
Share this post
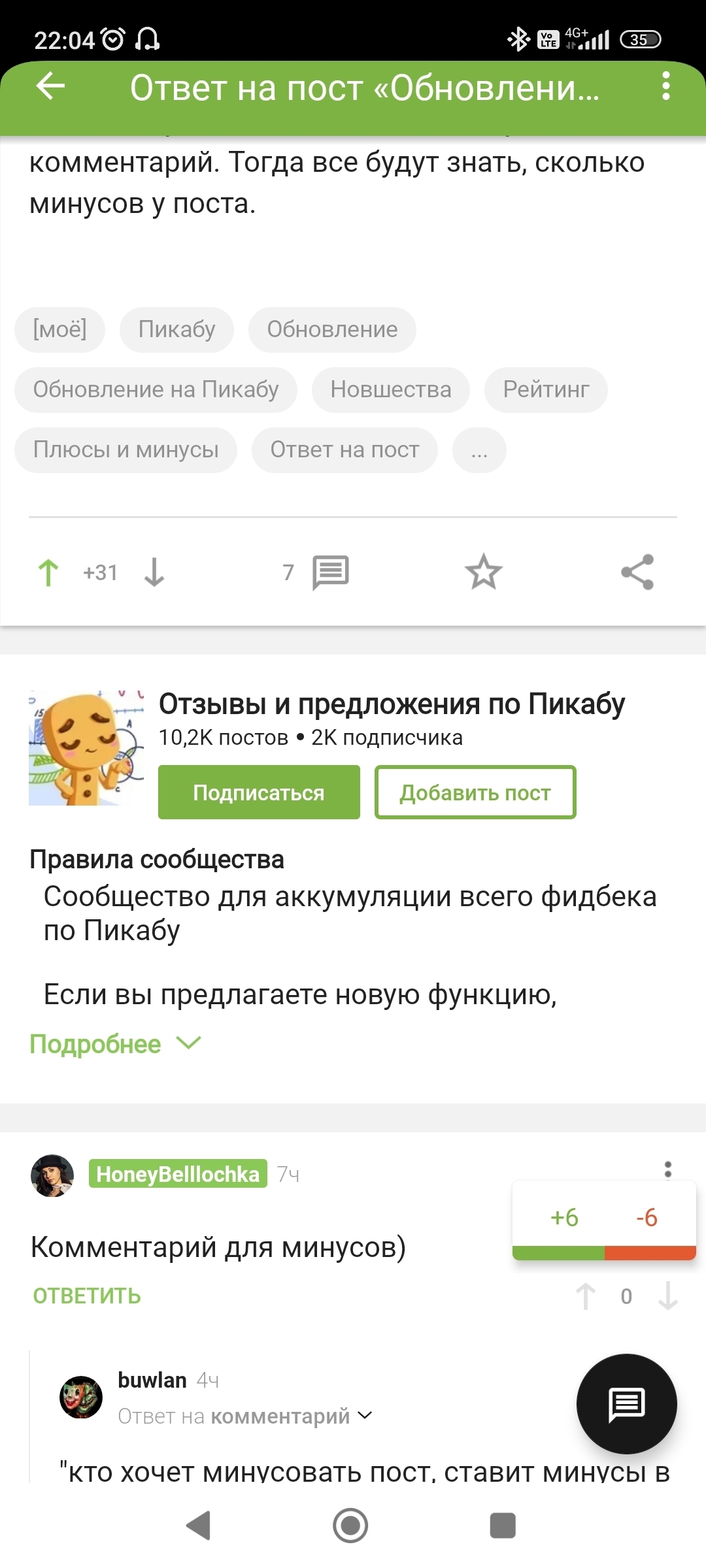[x=637, y=572]
